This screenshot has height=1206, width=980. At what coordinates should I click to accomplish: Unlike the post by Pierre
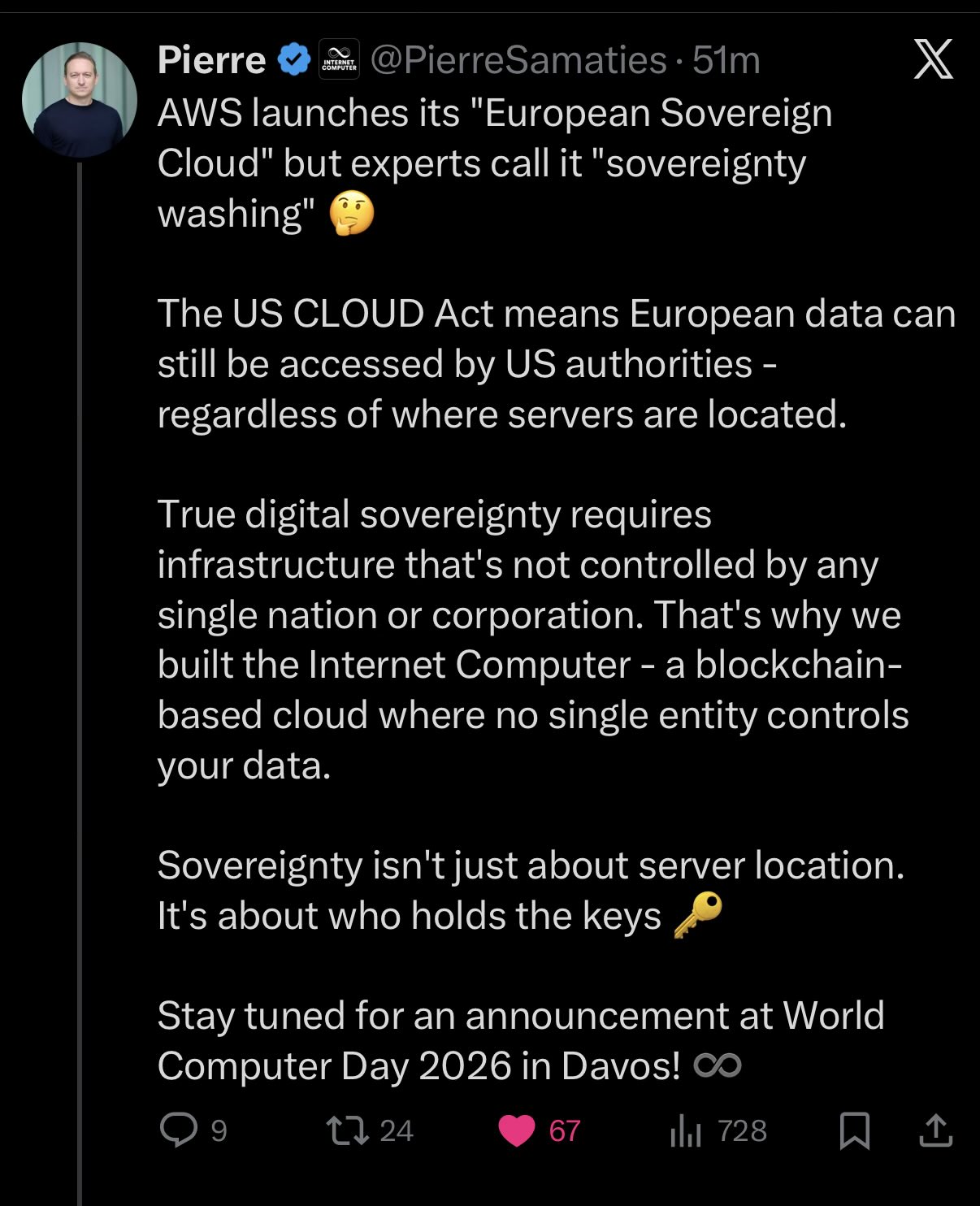point(517,1130)
